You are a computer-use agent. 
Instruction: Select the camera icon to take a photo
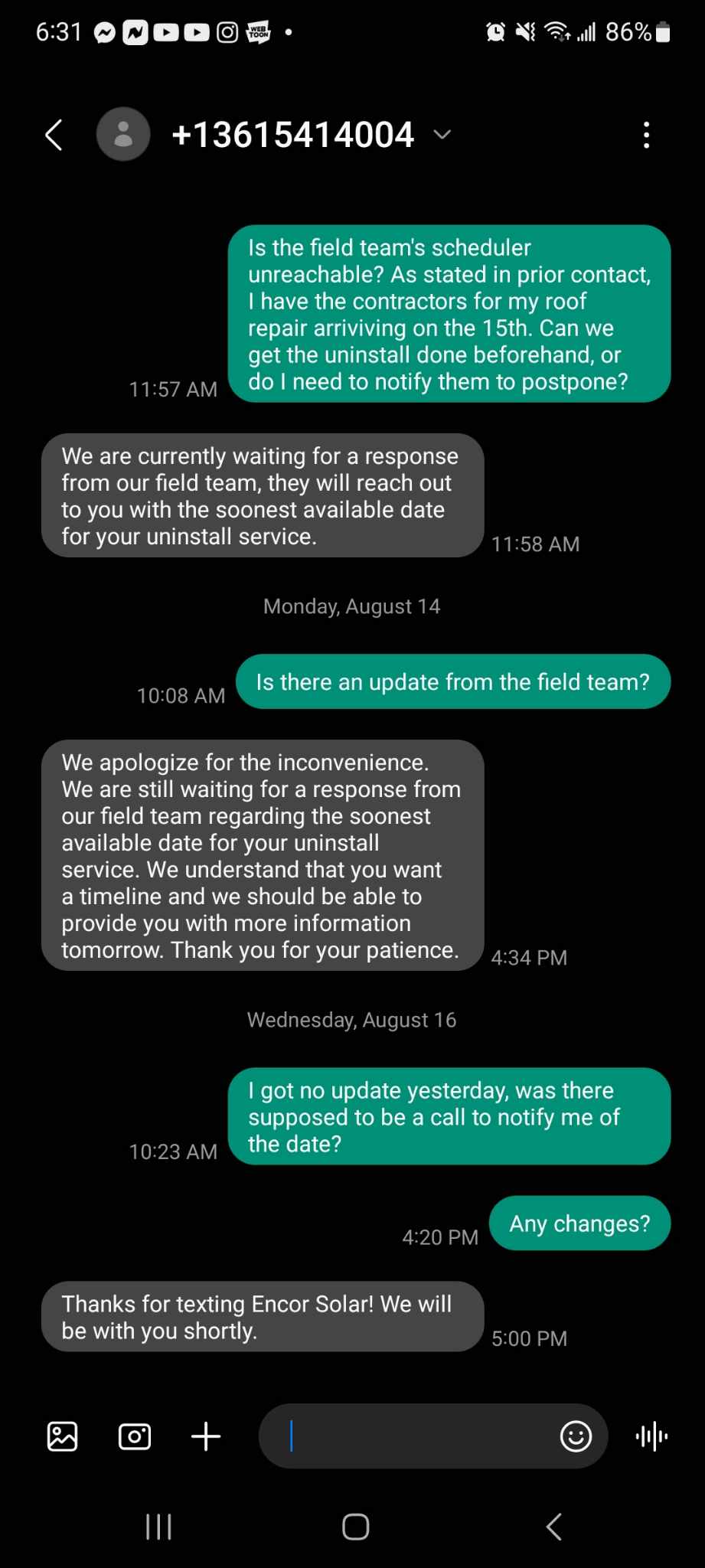(x=133, y=1436)
